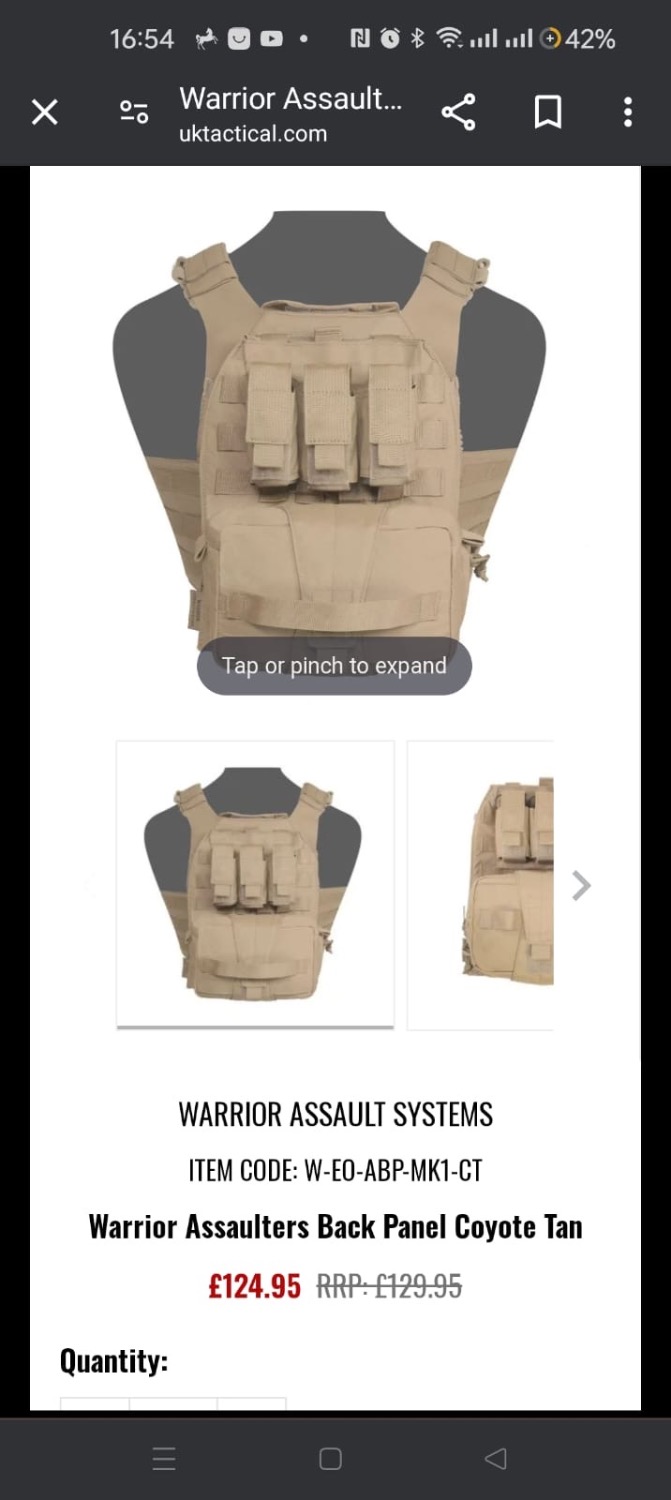Screen dimensions: 671x1500
Task: Share this uktactical.com page
Action: click(458, 112)
